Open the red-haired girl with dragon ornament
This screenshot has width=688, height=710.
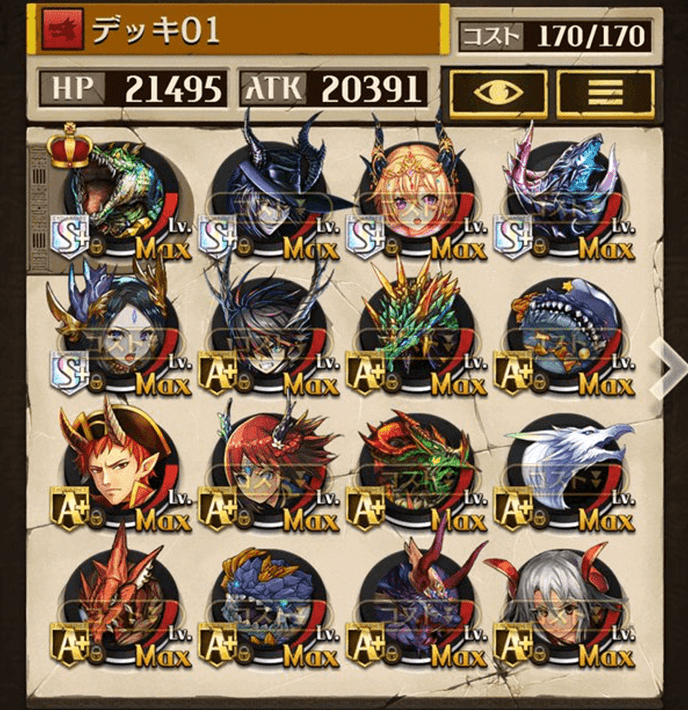coord(265,468)
